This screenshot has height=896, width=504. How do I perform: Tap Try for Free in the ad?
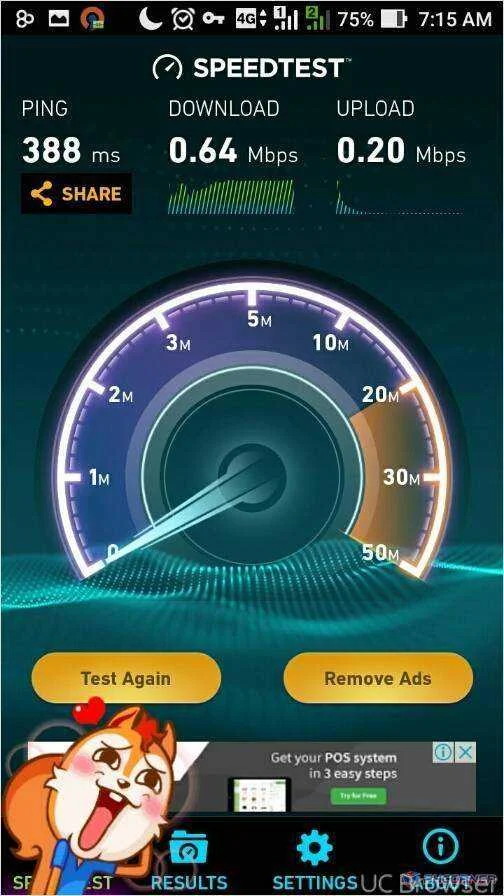coord(358,795)
